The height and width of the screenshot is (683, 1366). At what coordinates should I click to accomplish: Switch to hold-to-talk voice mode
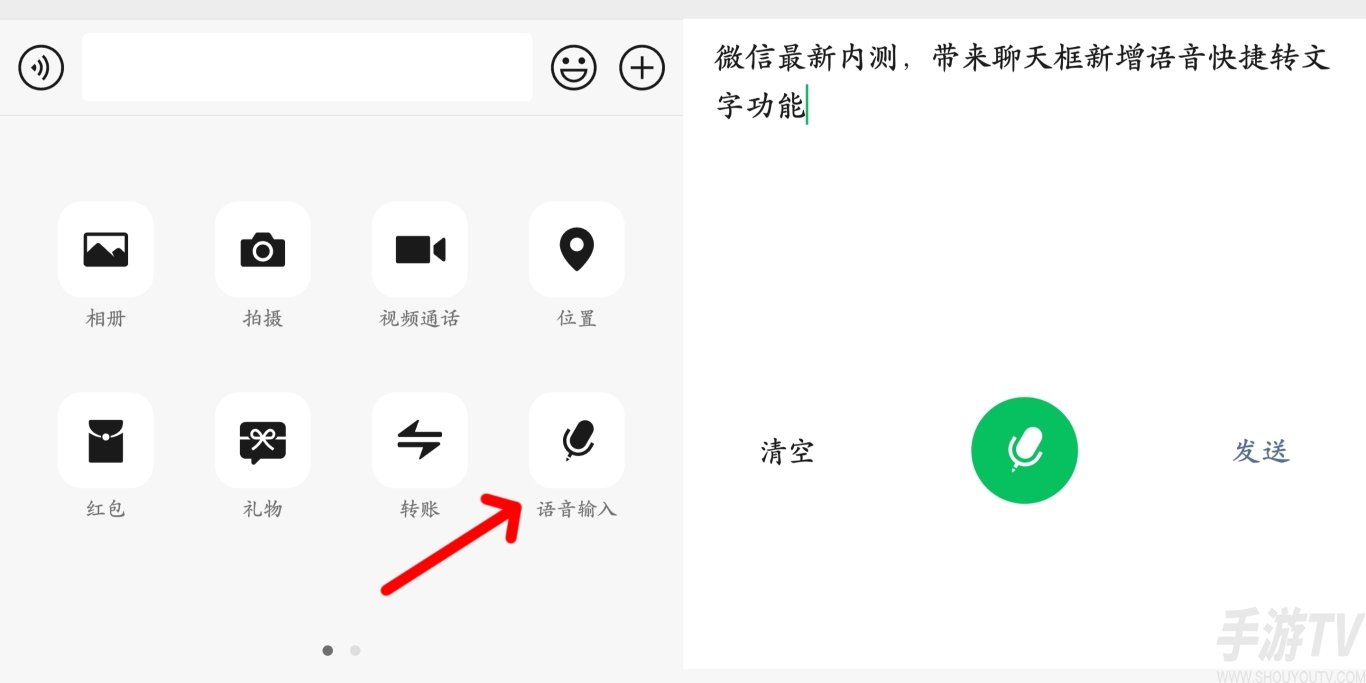(41, 68)
